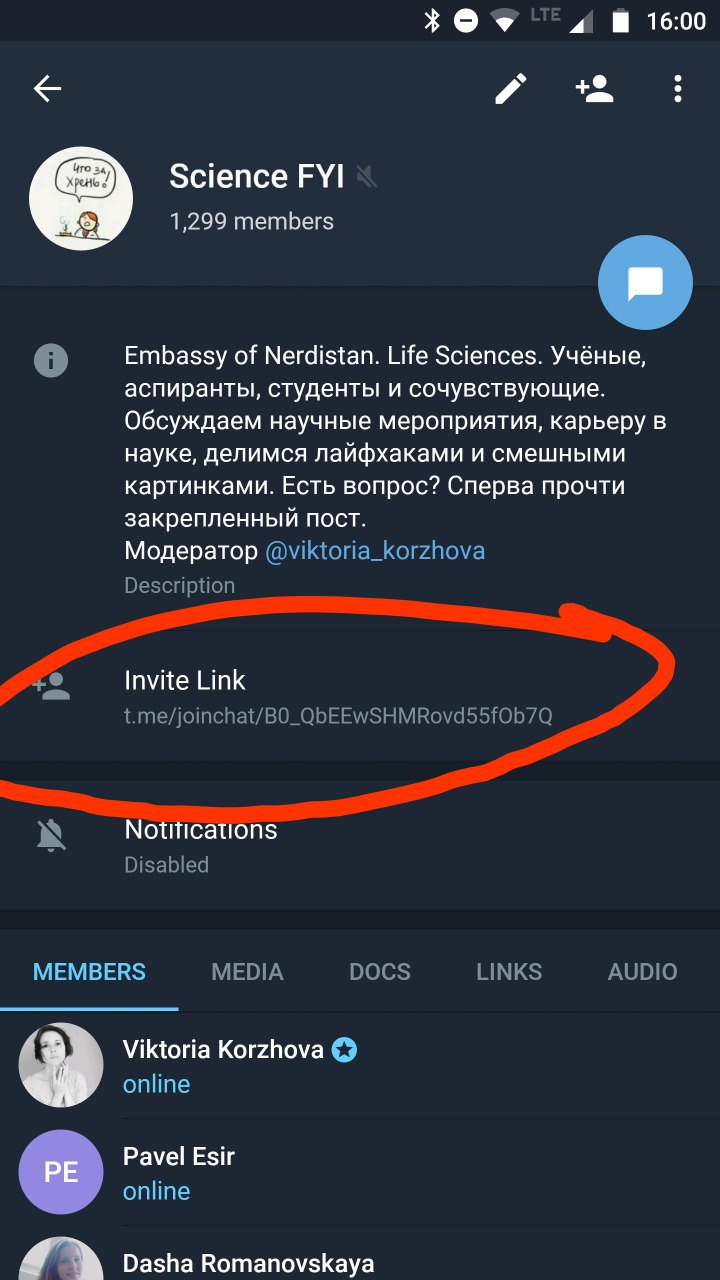Select the MEMBERS tab
This screenshot has height=1280, width=720.
tap(89, 972)
